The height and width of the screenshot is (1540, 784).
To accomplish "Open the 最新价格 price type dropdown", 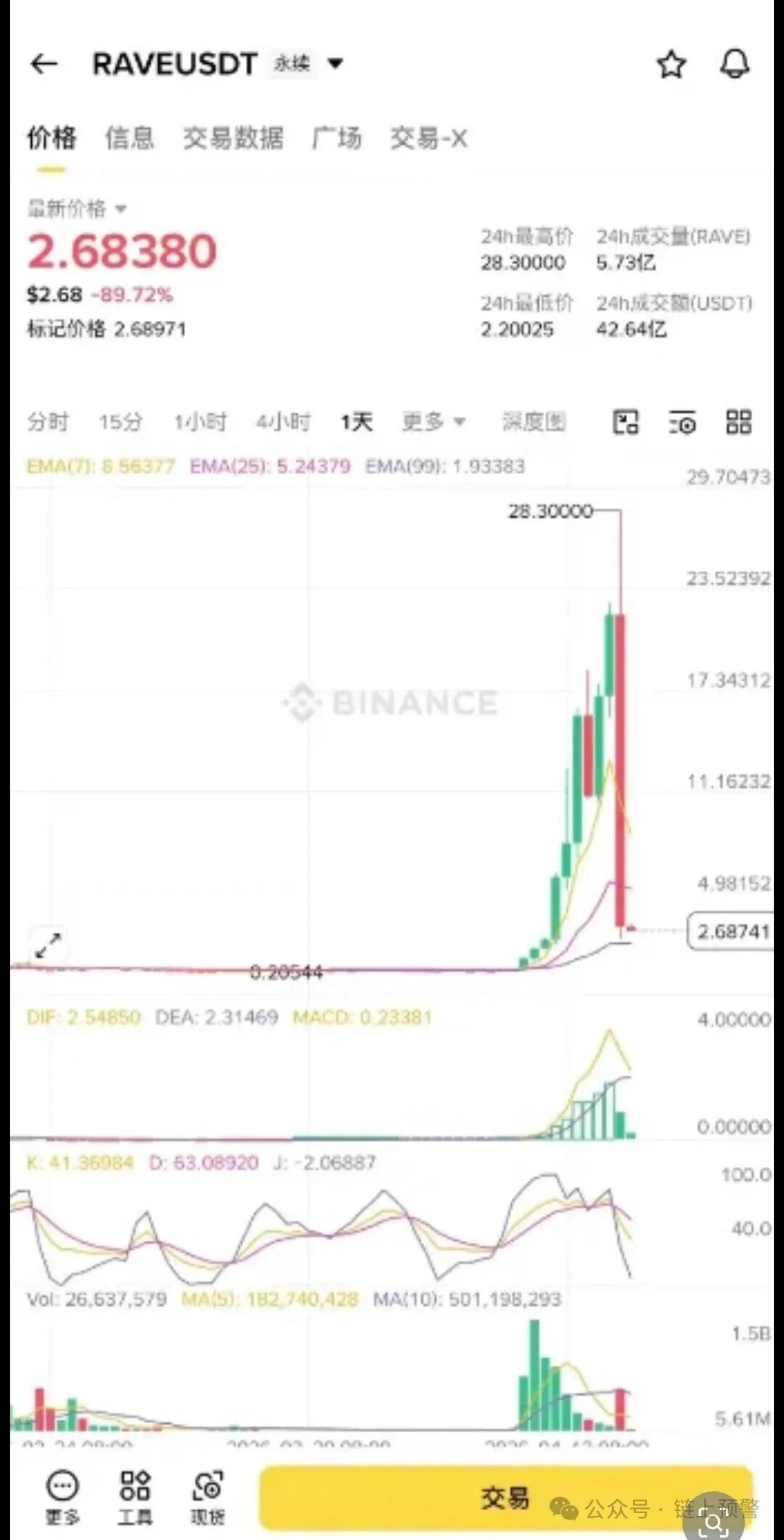I will [x=76, y=208].
